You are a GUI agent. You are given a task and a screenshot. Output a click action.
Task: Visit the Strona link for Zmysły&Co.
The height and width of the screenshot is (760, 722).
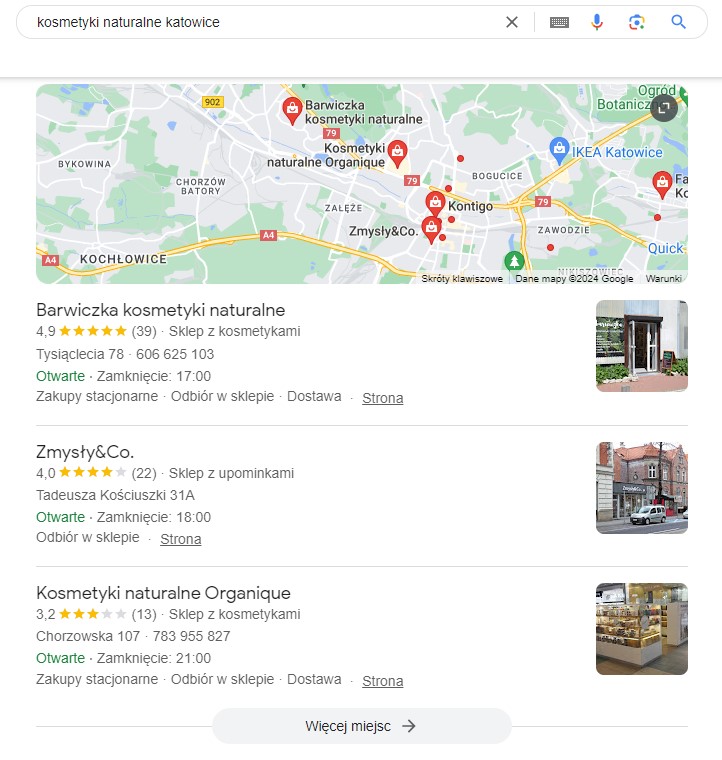(181, 539)
